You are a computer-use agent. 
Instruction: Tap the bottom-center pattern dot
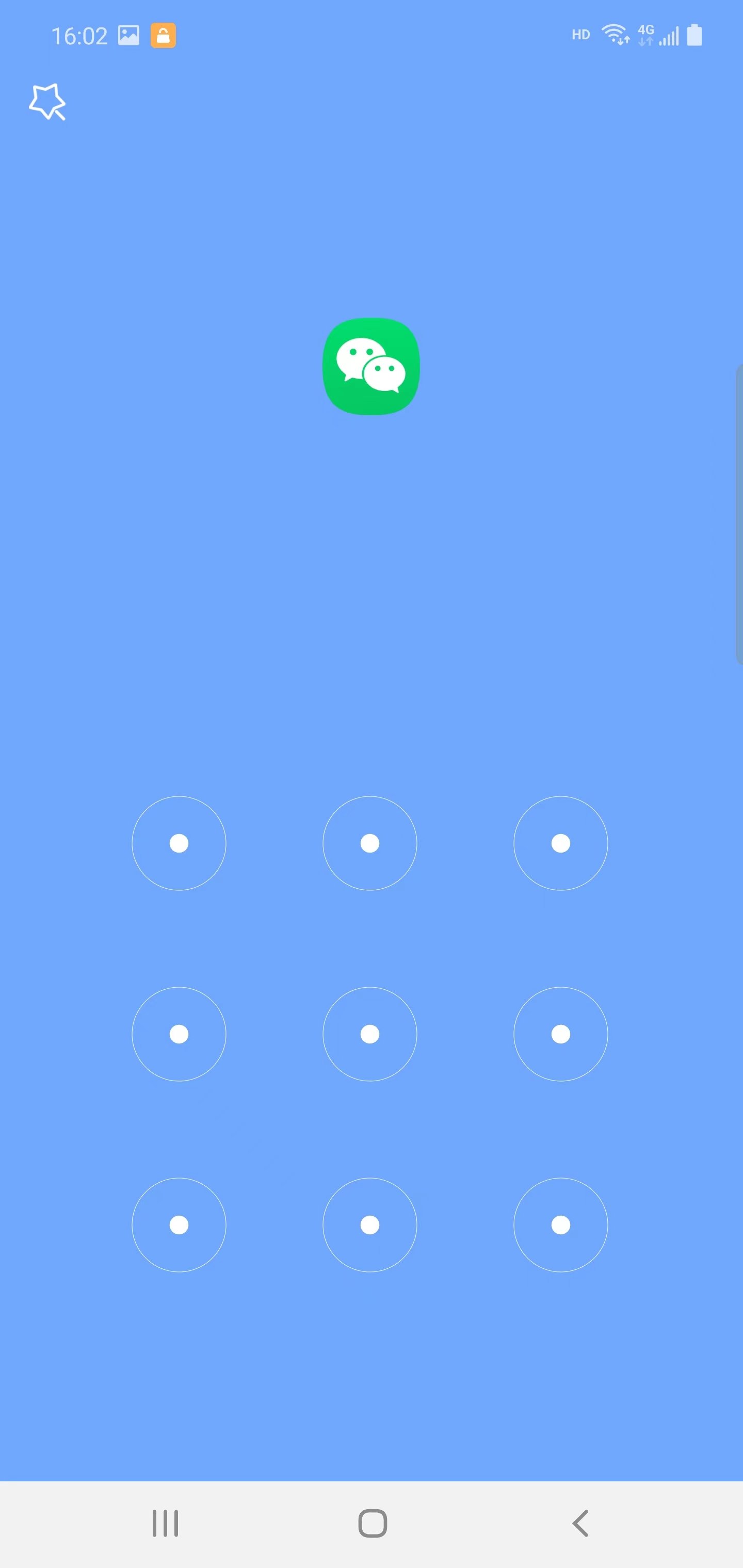pos(369,1226)
